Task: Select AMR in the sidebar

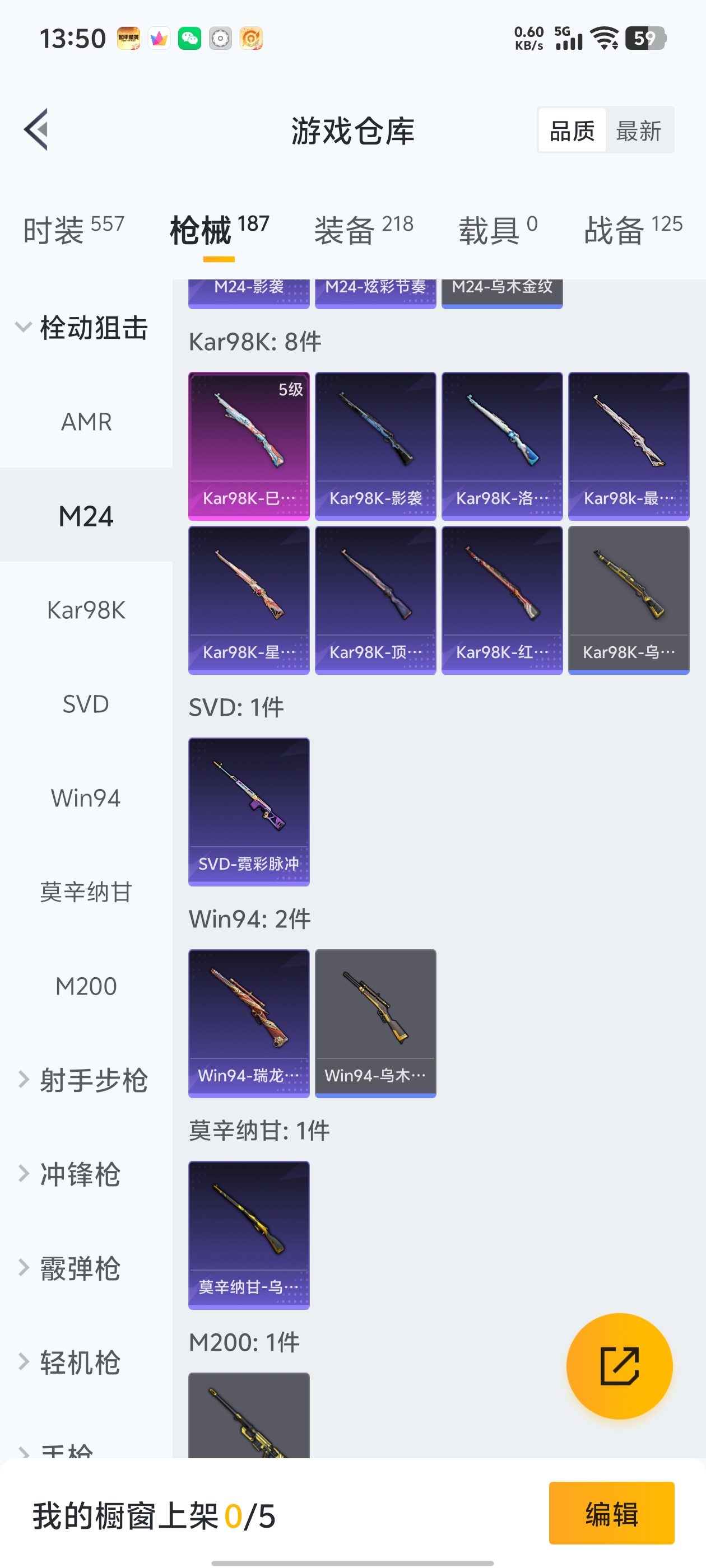Action: point(86,421)
